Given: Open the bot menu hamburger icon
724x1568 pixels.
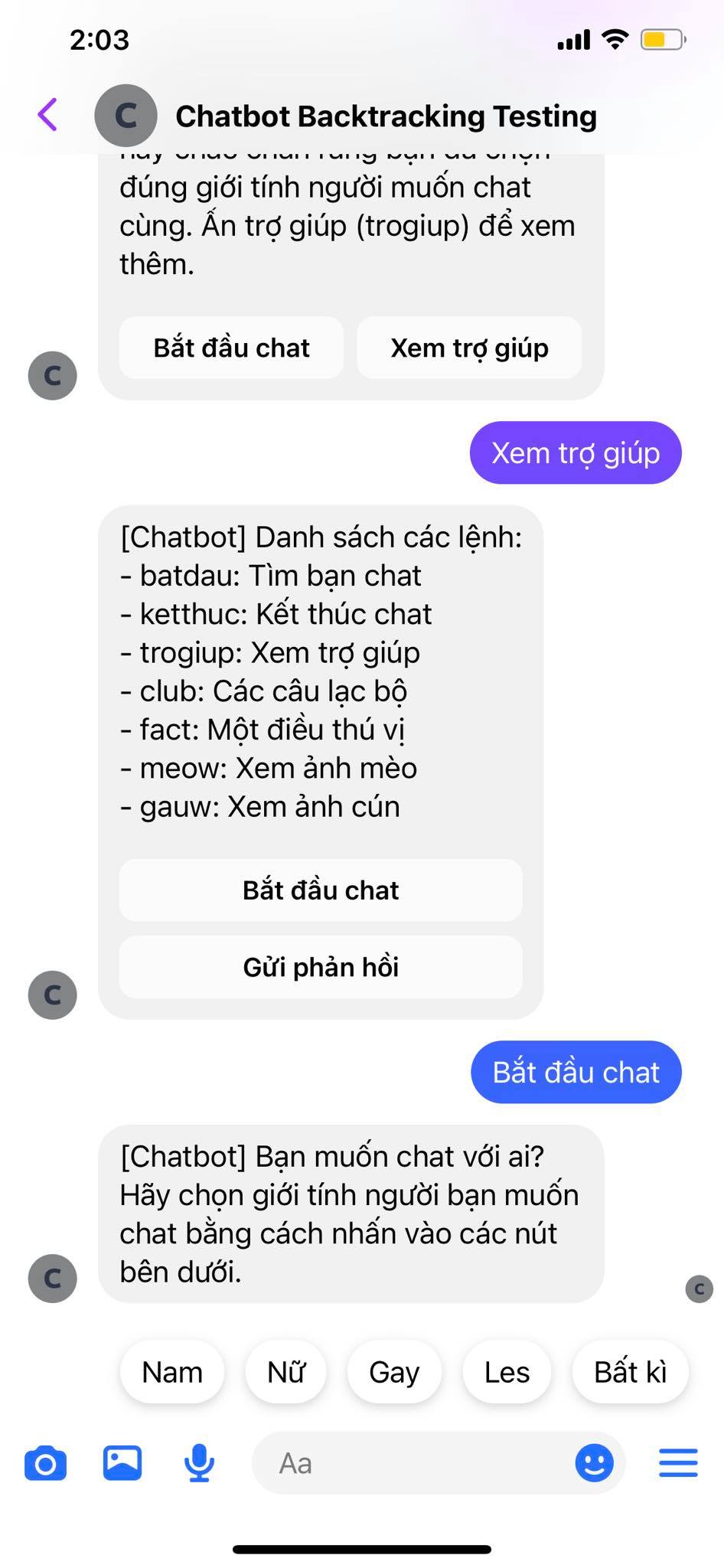Looking at the screenshot, I should (x=678, y=1462).
